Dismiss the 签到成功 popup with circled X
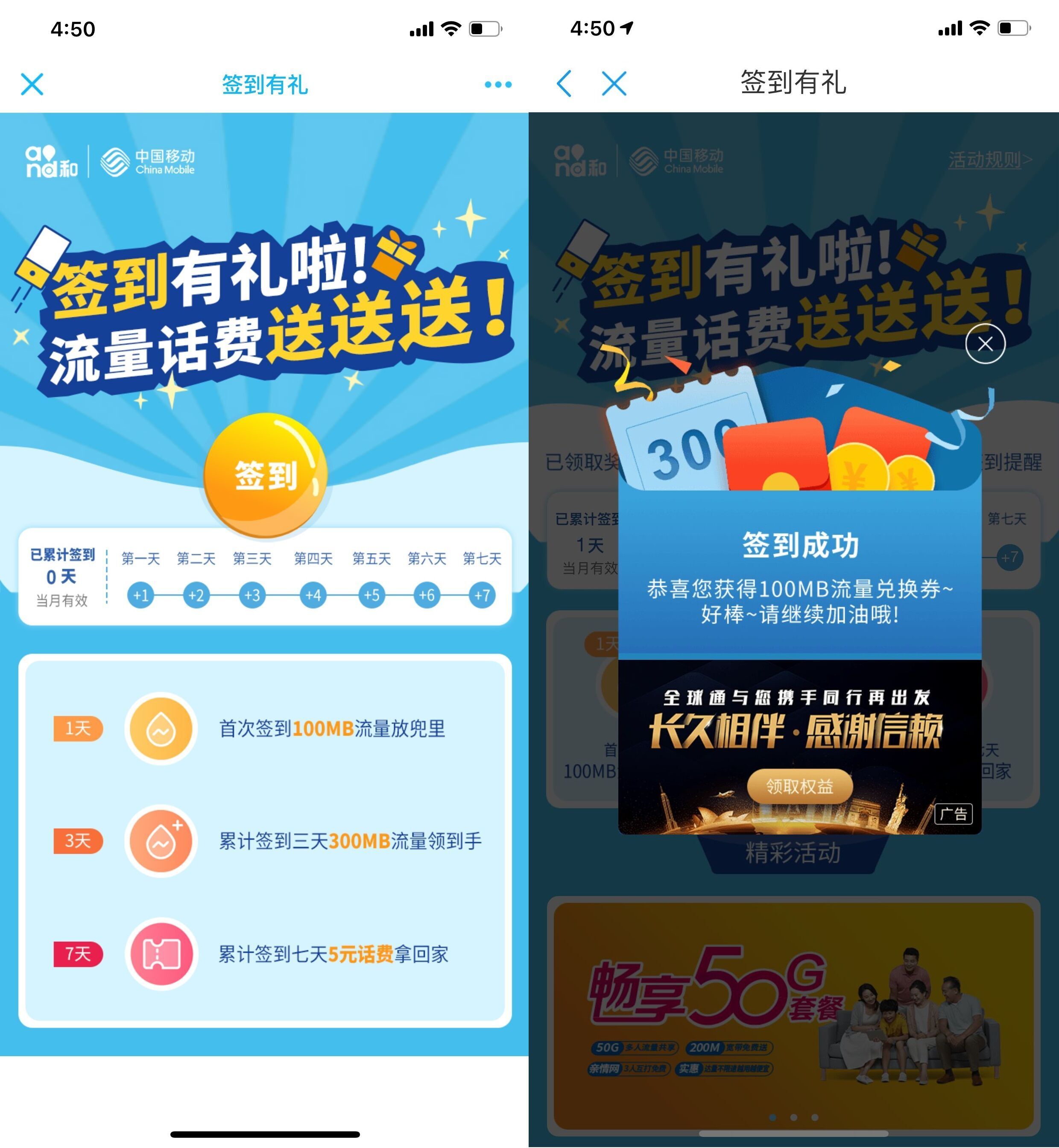The height and width of the screenshot is (1148, 1059). click(x=985, y=344)
